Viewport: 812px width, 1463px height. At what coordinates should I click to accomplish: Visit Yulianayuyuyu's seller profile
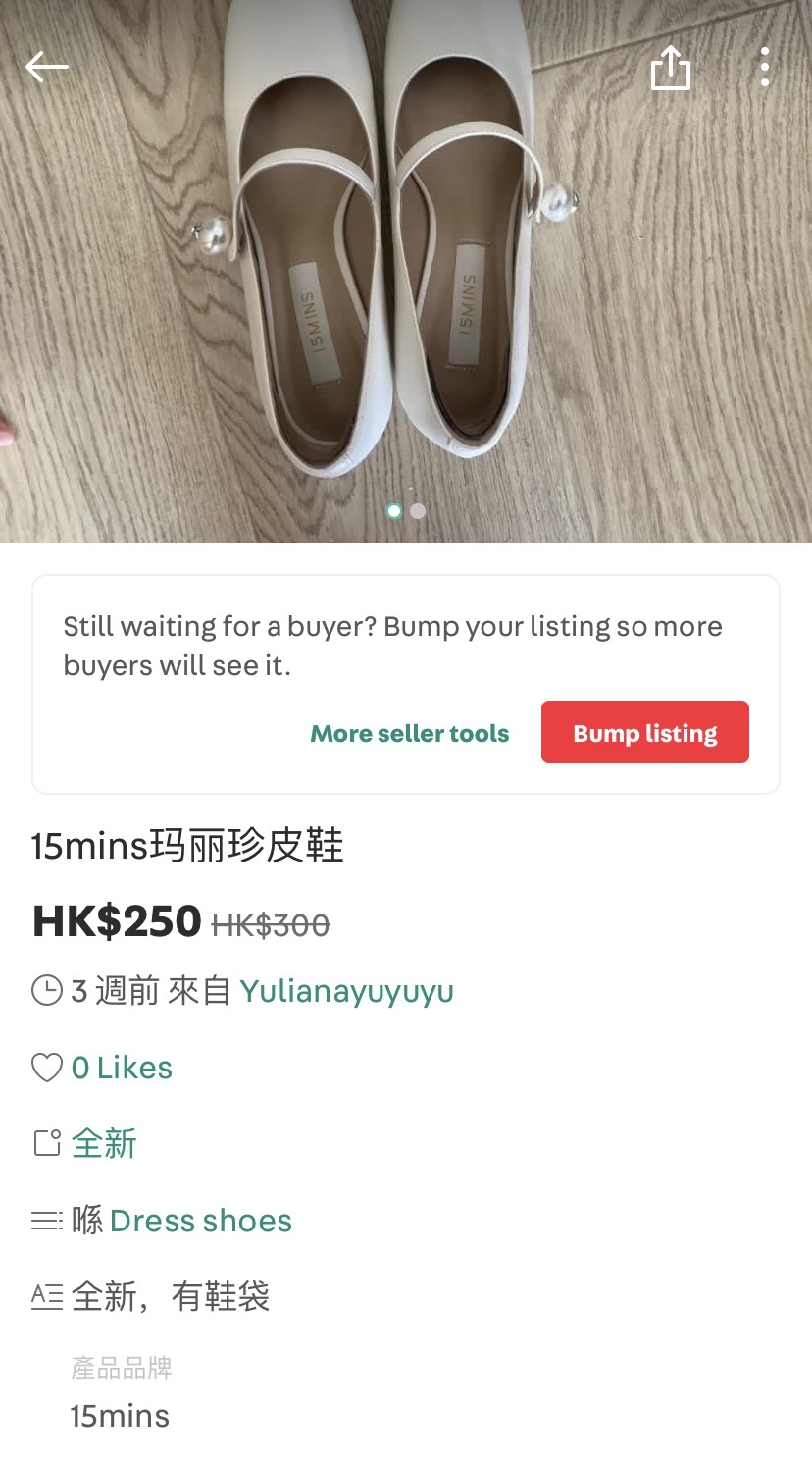[346, 990]
